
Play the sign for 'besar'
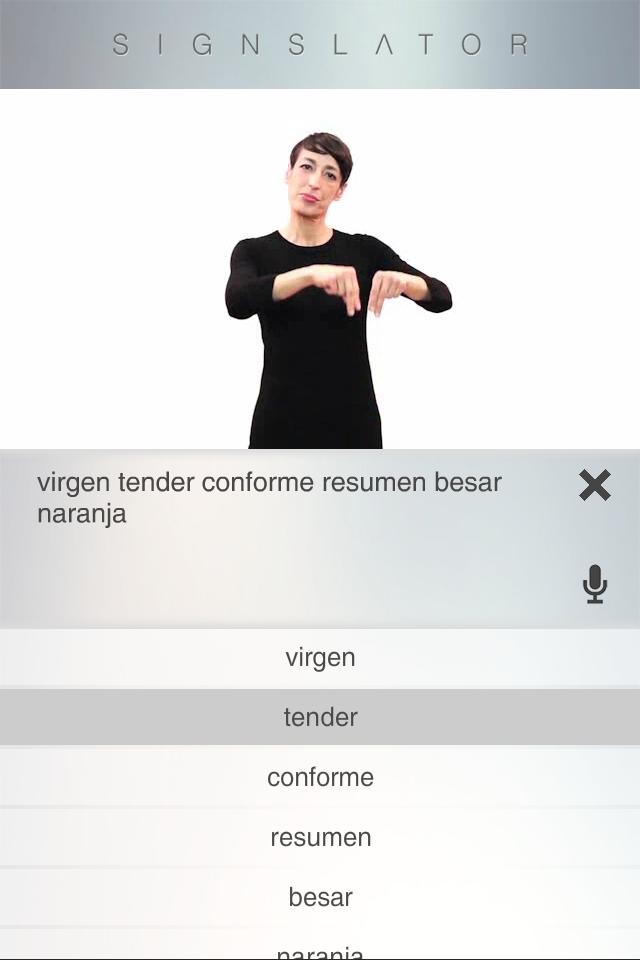click(320, 897)
